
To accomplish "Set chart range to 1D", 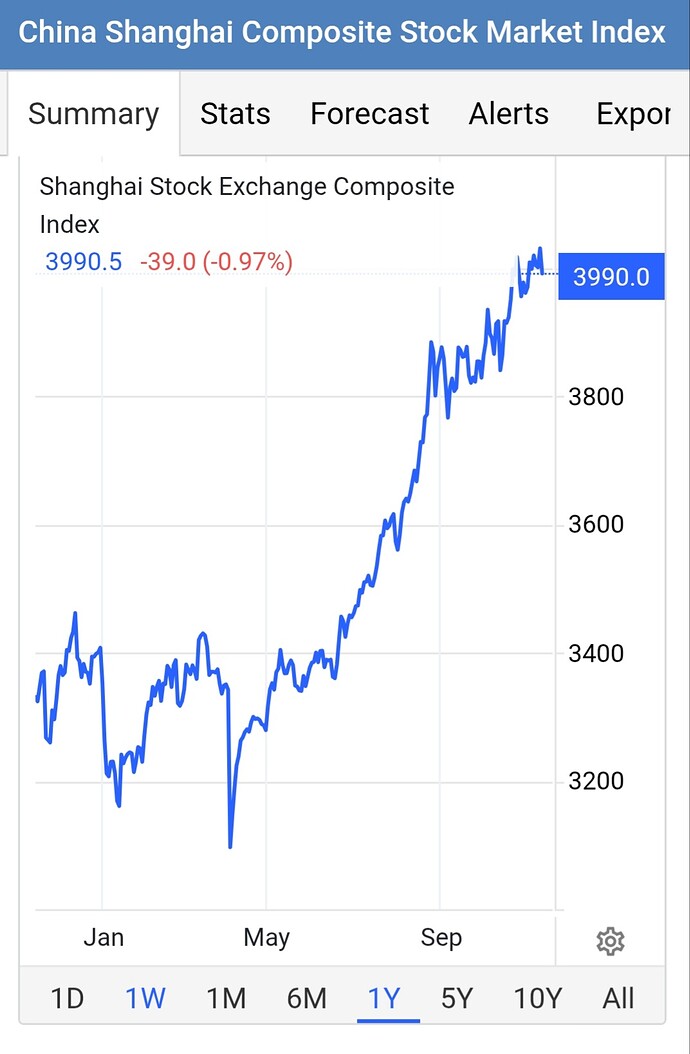I will coord(67,998).
